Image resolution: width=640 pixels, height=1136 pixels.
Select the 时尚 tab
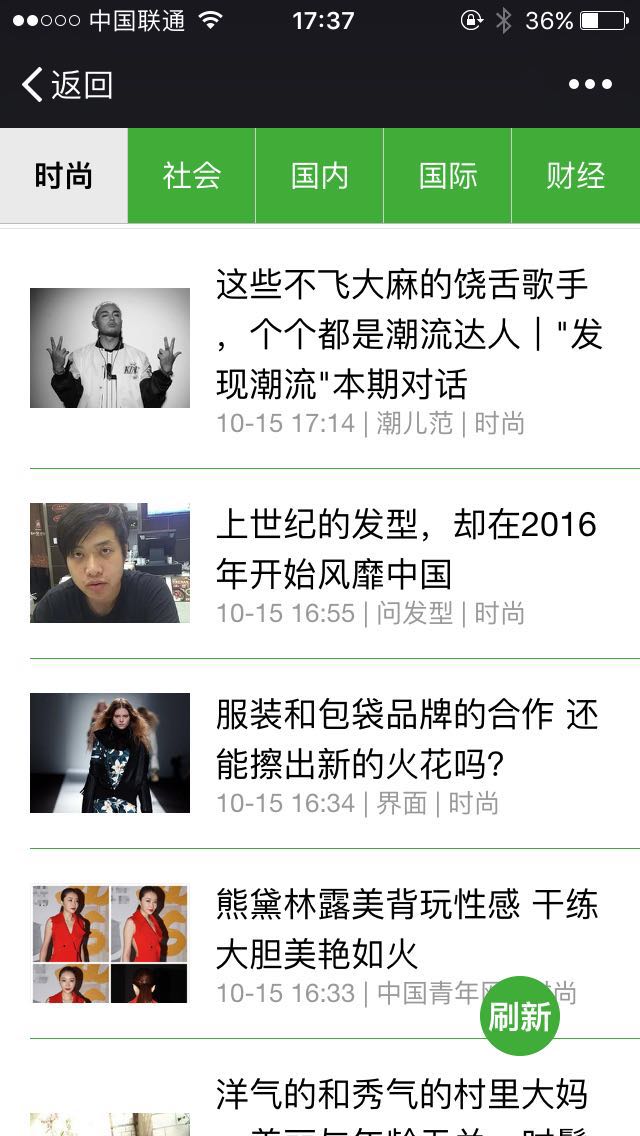[x=64, y=175]
